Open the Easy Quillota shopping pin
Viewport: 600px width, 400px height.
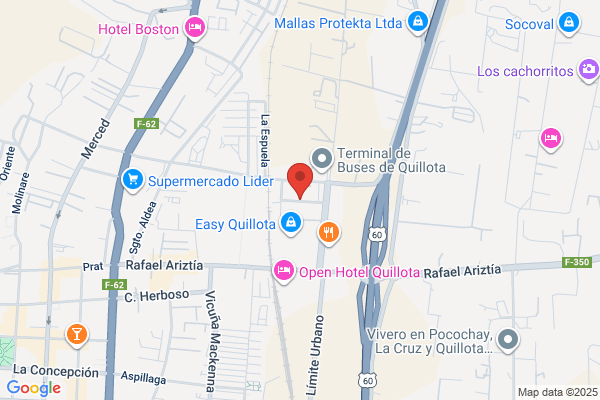coord(291,223)
